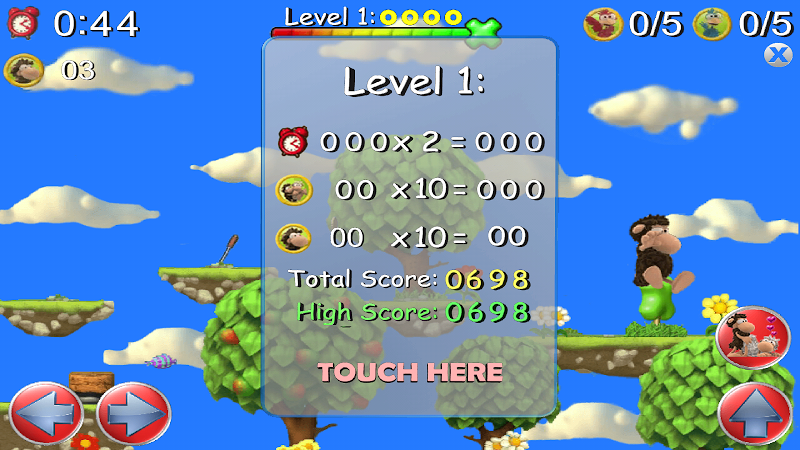The image size is (800, 450).
Task: Move the character right with the red arrow
Action: [x=134, y=412]
